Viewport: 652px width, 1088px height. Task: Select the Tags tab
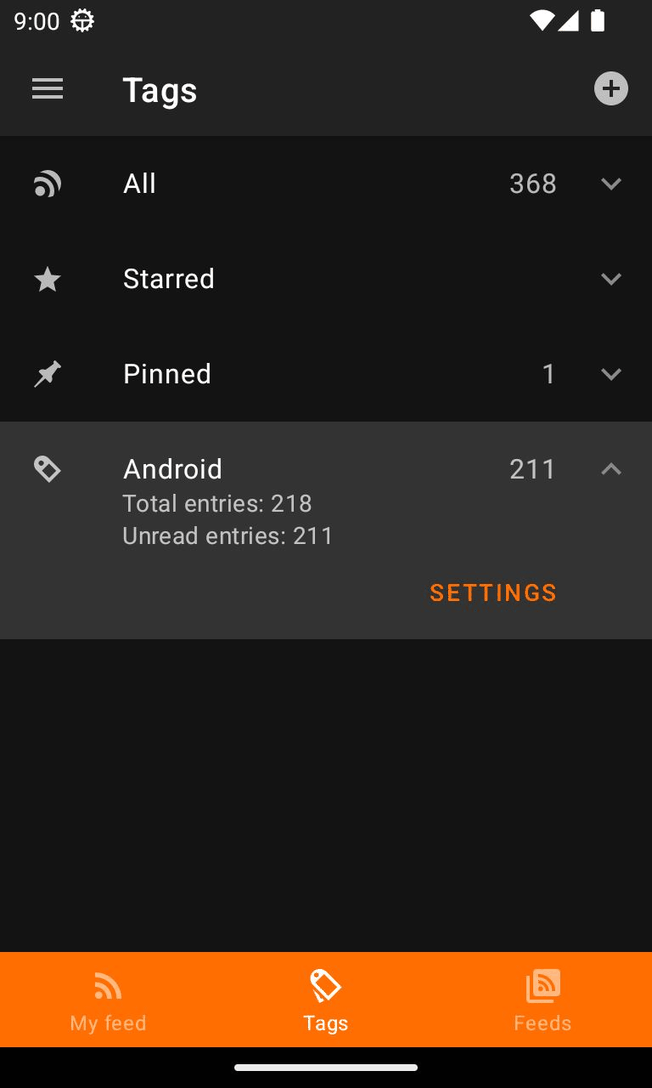[326, 1000]
